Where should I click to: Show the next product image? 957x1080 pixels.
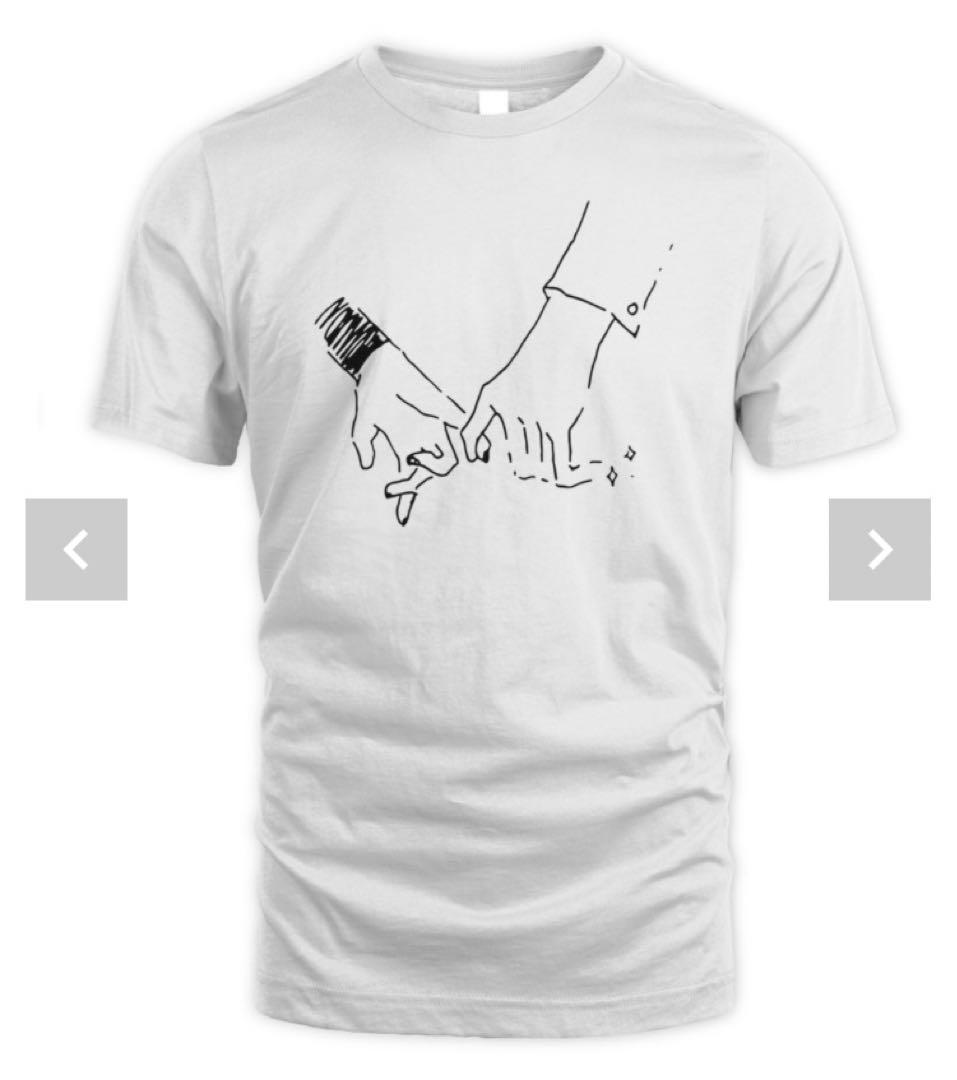click(879, 549)
